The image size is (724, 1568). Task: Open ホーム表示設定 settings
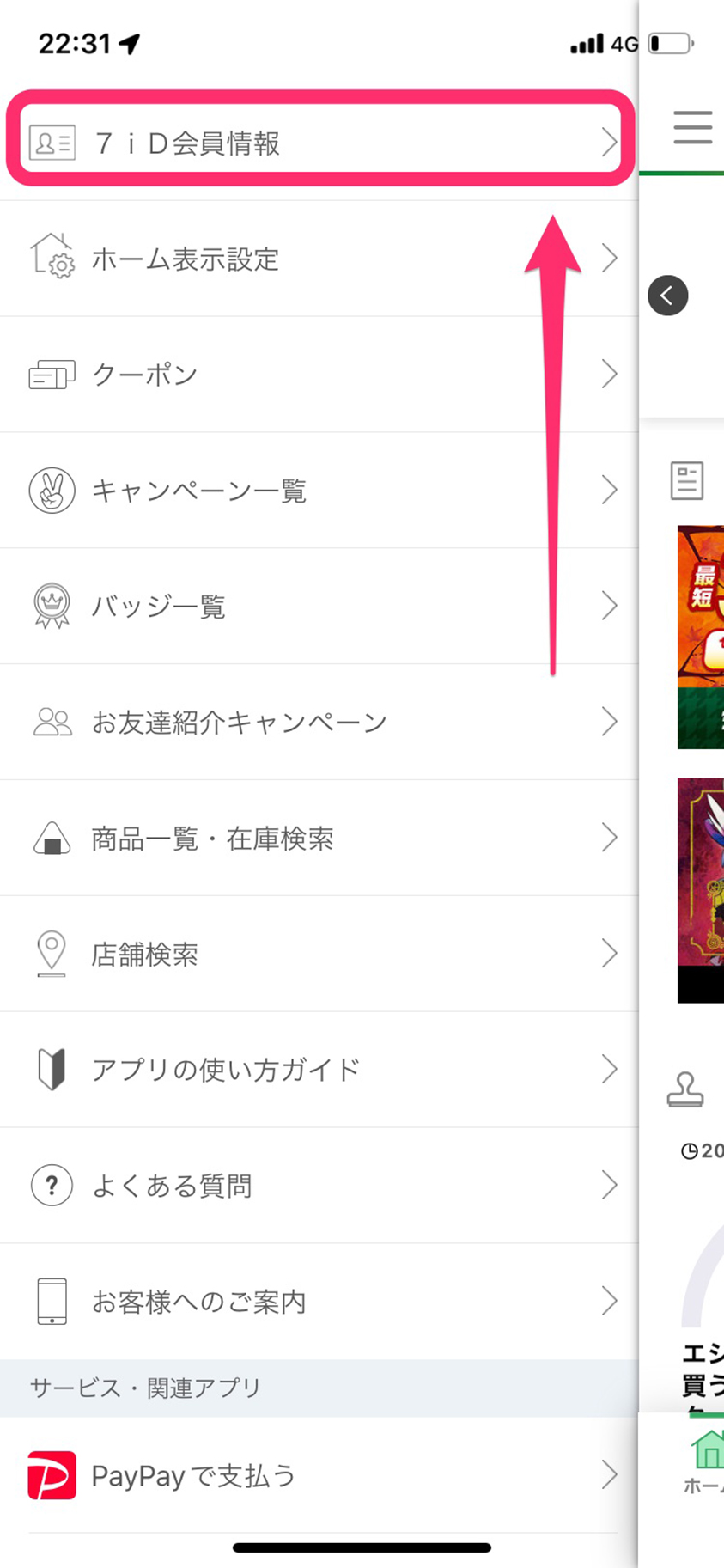click(319, 259)
